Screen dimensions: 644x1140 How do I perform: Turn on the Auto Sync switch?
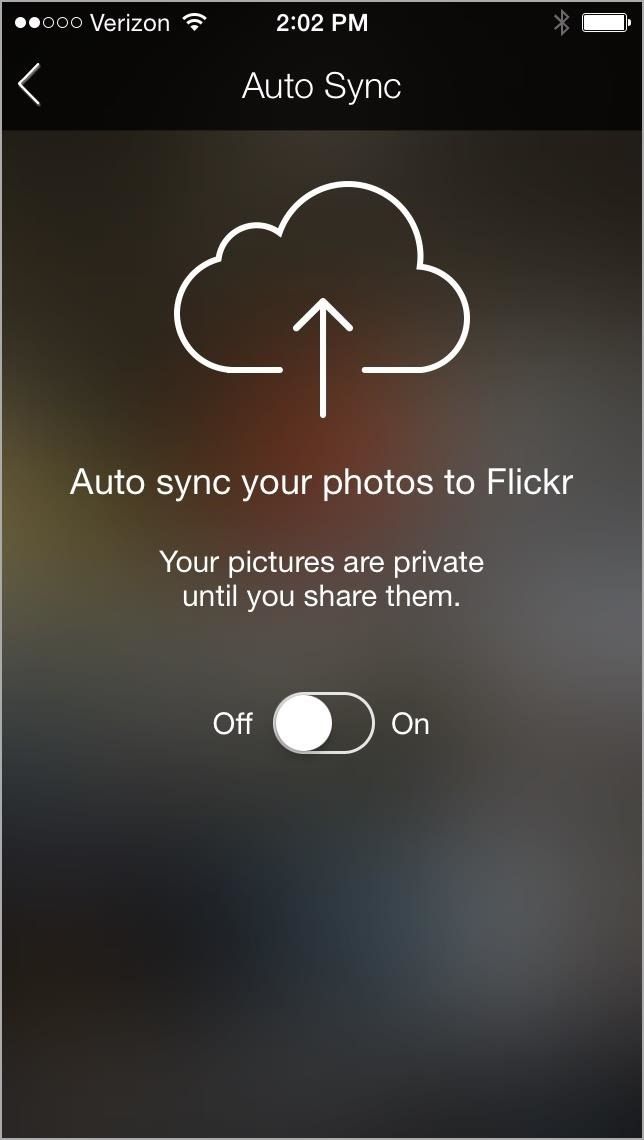click(x=324, y=723)
